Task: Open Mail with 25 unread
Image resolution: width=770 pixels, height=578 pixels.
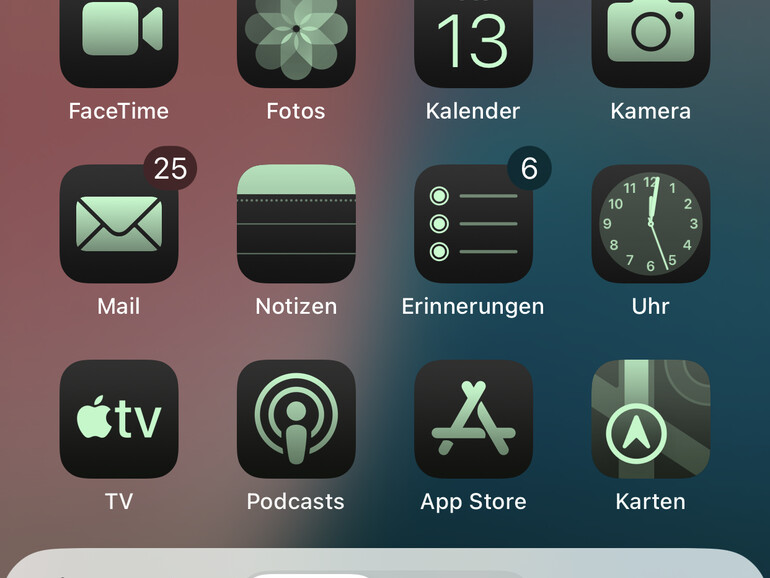Action: [x=119, y=224]
